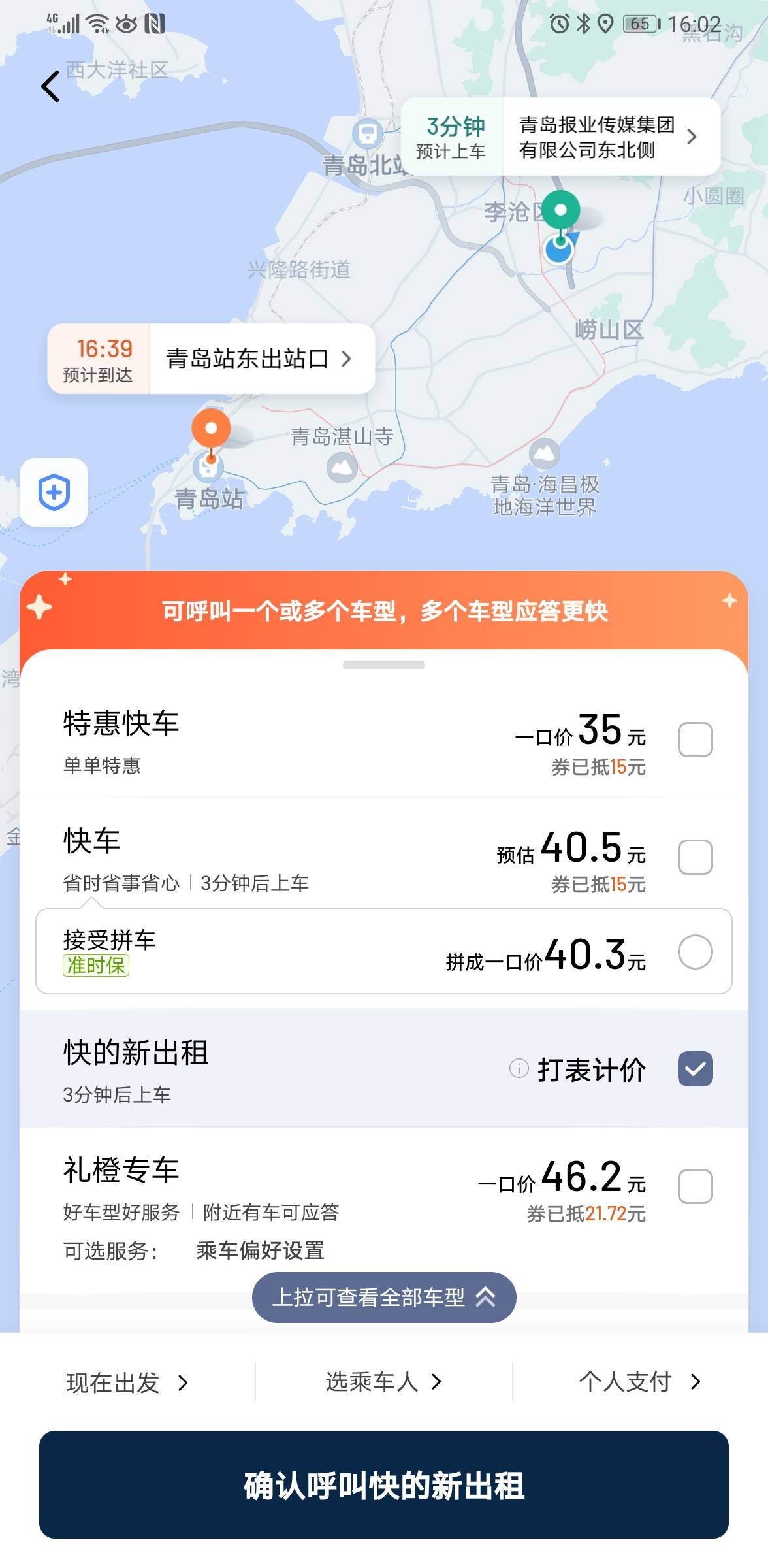
Task: Uncheck the 快的新出租 checkbox
Action: pyautogui.click(x=695, y=1069)
